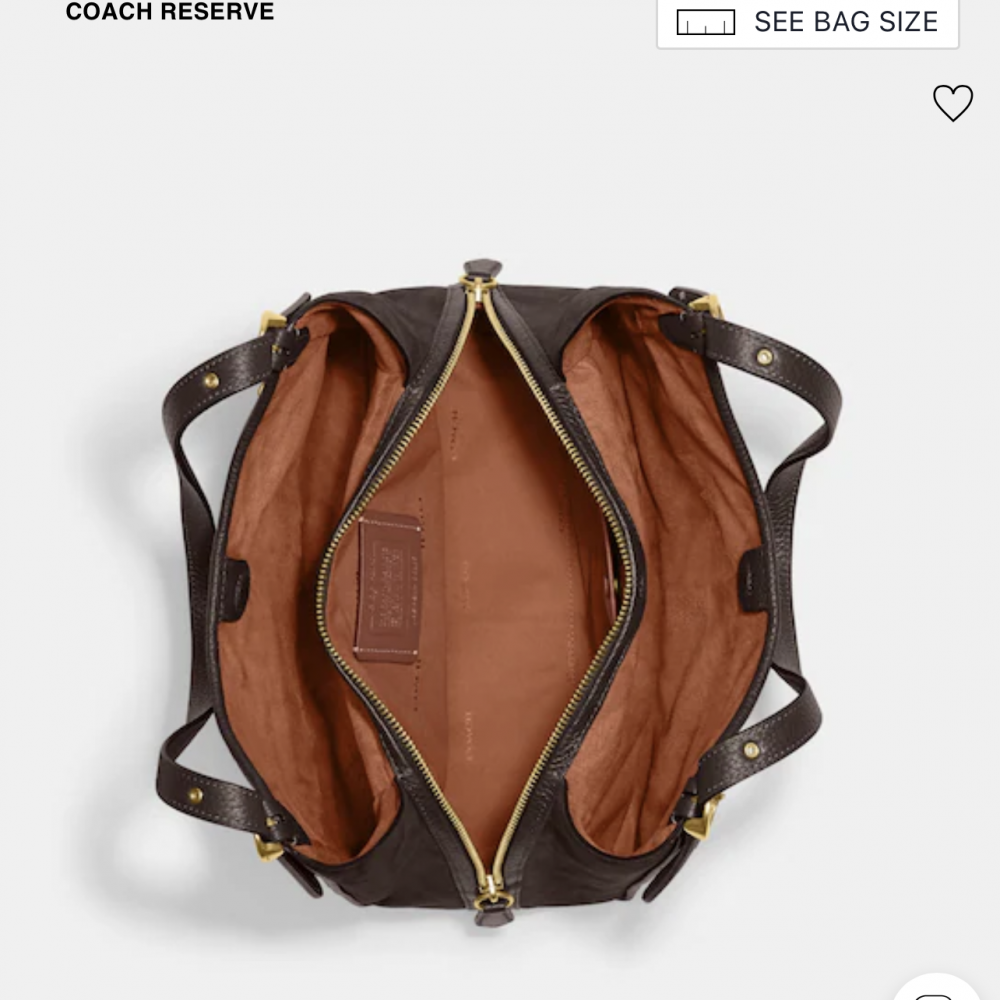Tap the round floating button at the bottom
1000x1000 pixels.
[937, 988]
